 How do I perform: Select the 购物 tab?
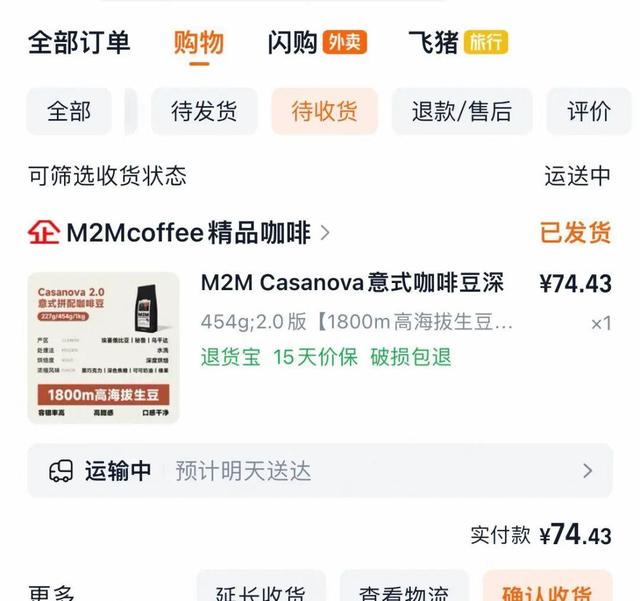pyautogui.click(x=198, y=42)
